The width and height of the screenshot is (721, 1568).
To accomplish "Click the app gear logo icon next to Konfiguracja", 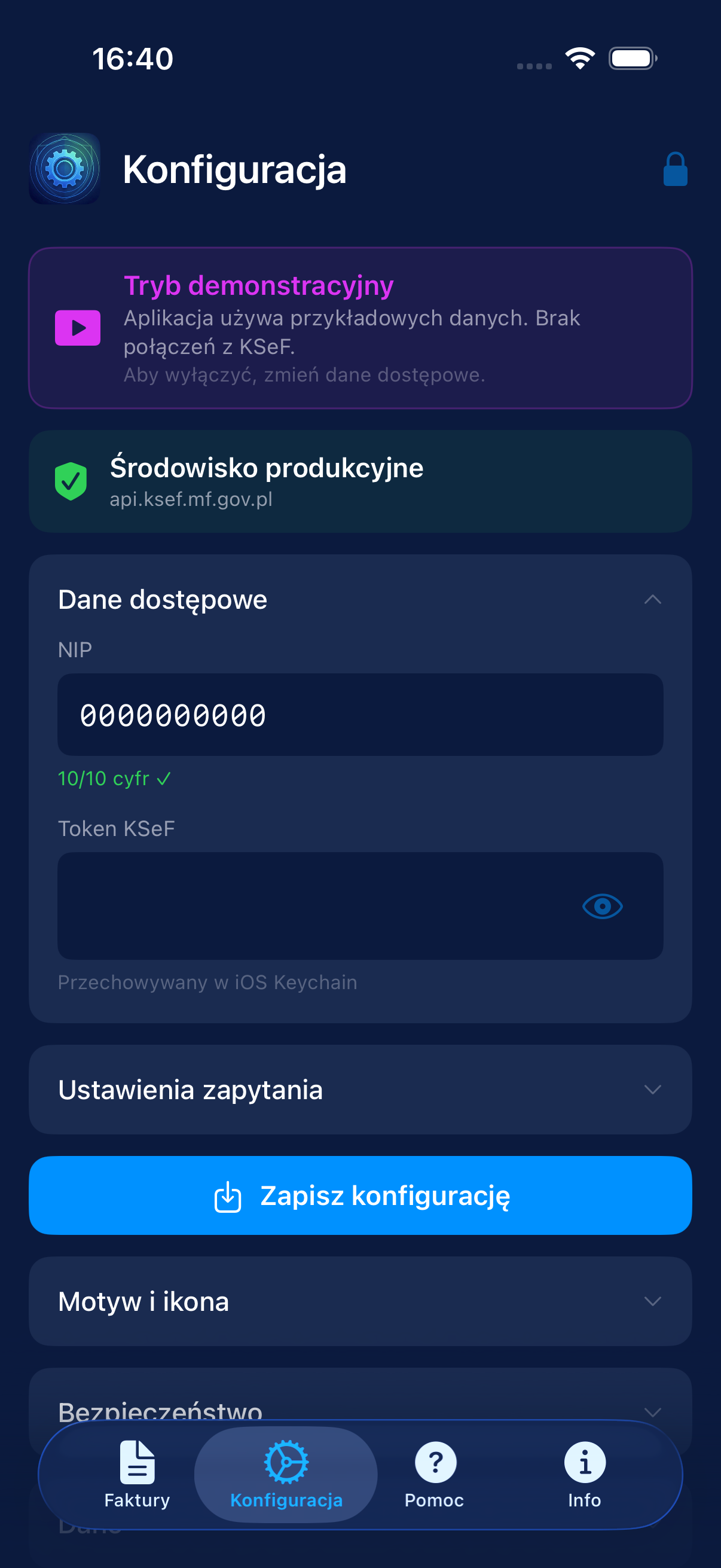I will pyautogui.click(x=65, y=169).
